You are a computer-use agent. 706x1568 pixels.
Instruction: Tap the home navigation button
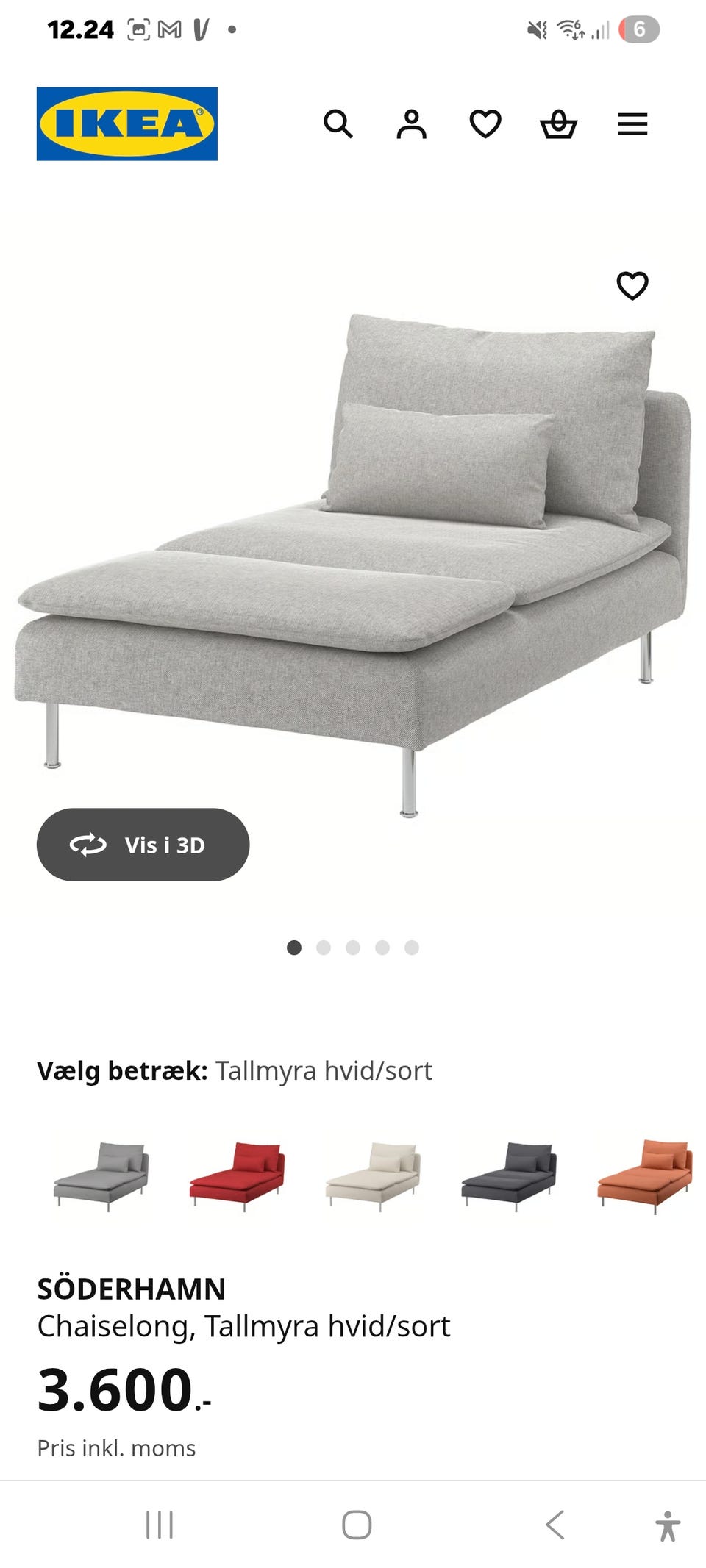click(353, 1523)
